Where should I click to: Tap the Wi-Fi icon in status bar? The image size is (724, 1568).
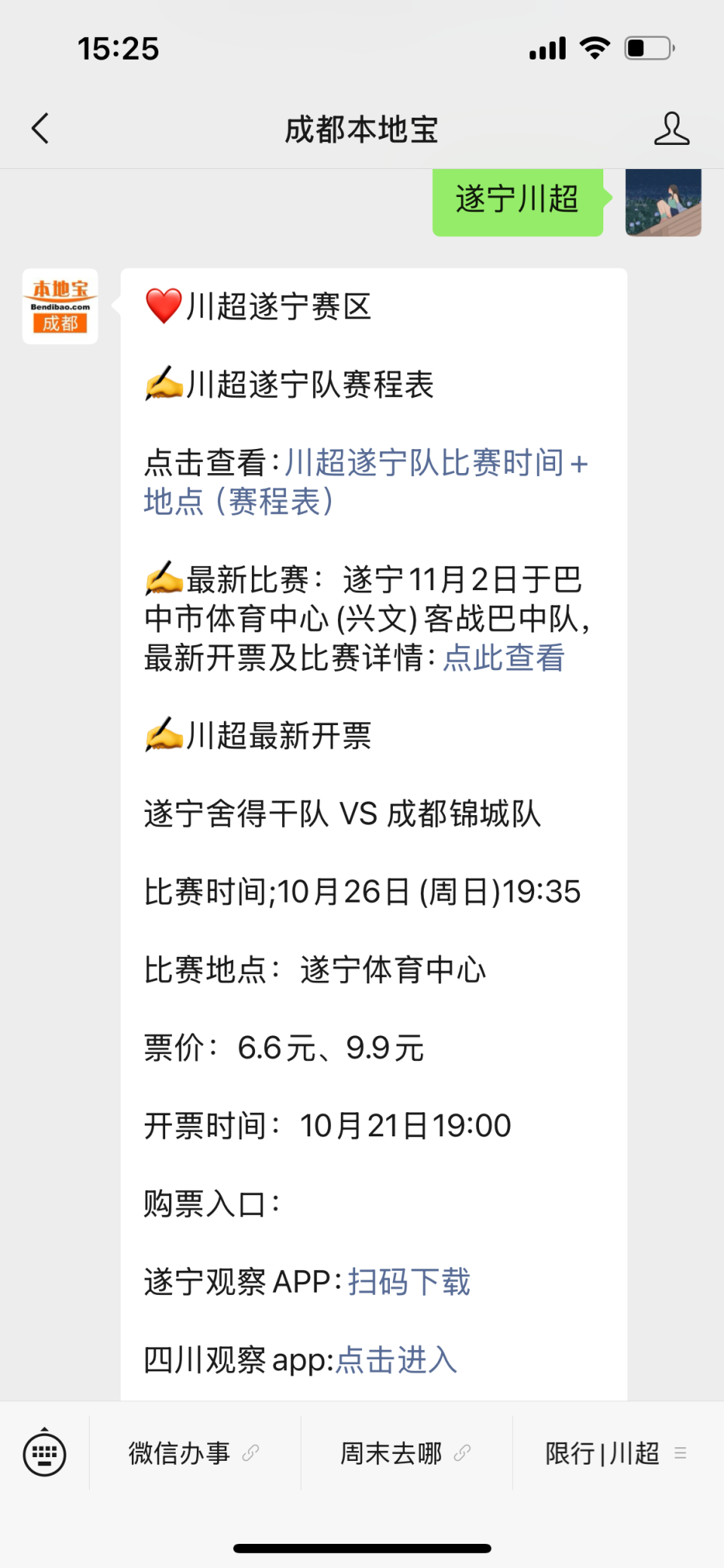click(x=595, y=47)
